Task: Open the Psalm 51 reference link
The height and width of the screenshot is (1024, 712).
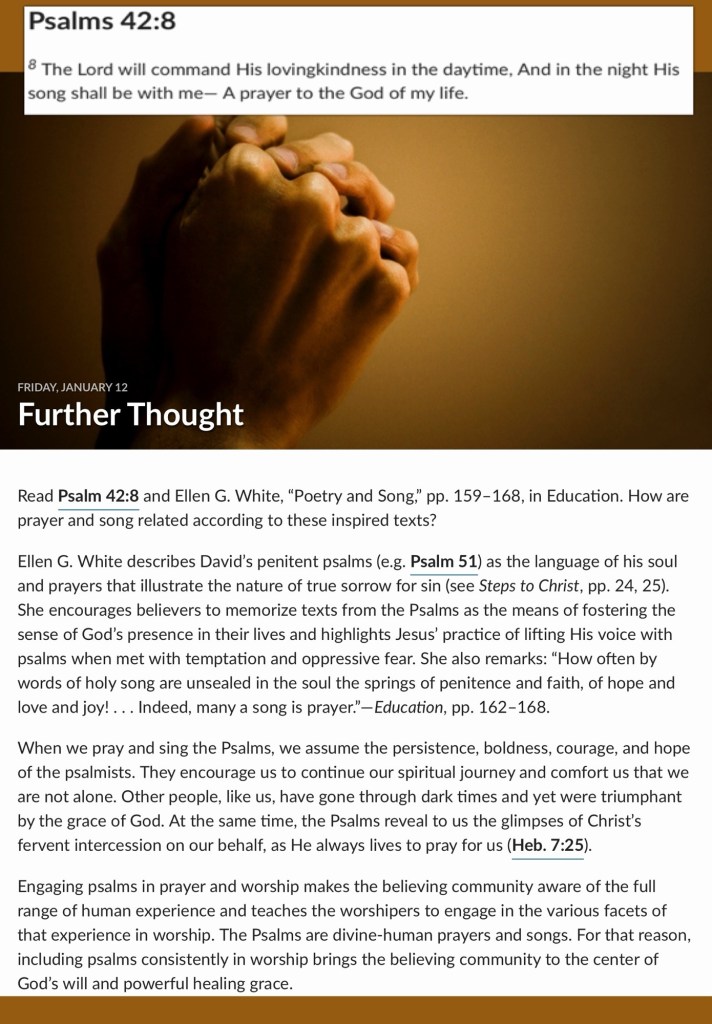Action: [x=444, y=562]
